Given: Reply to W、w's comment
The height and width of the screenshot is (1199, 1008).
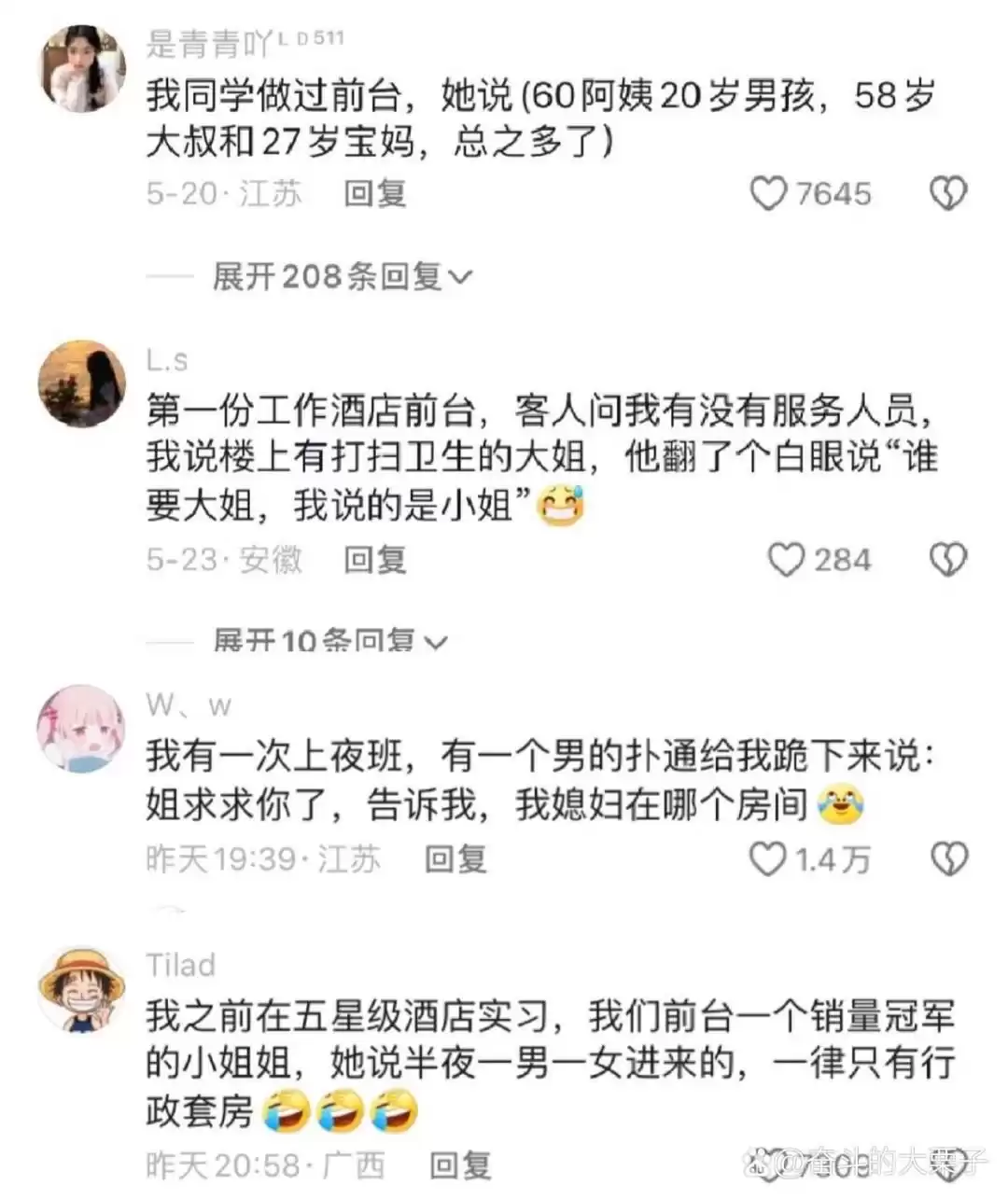Looking at the screenshot, I should 455,859.
